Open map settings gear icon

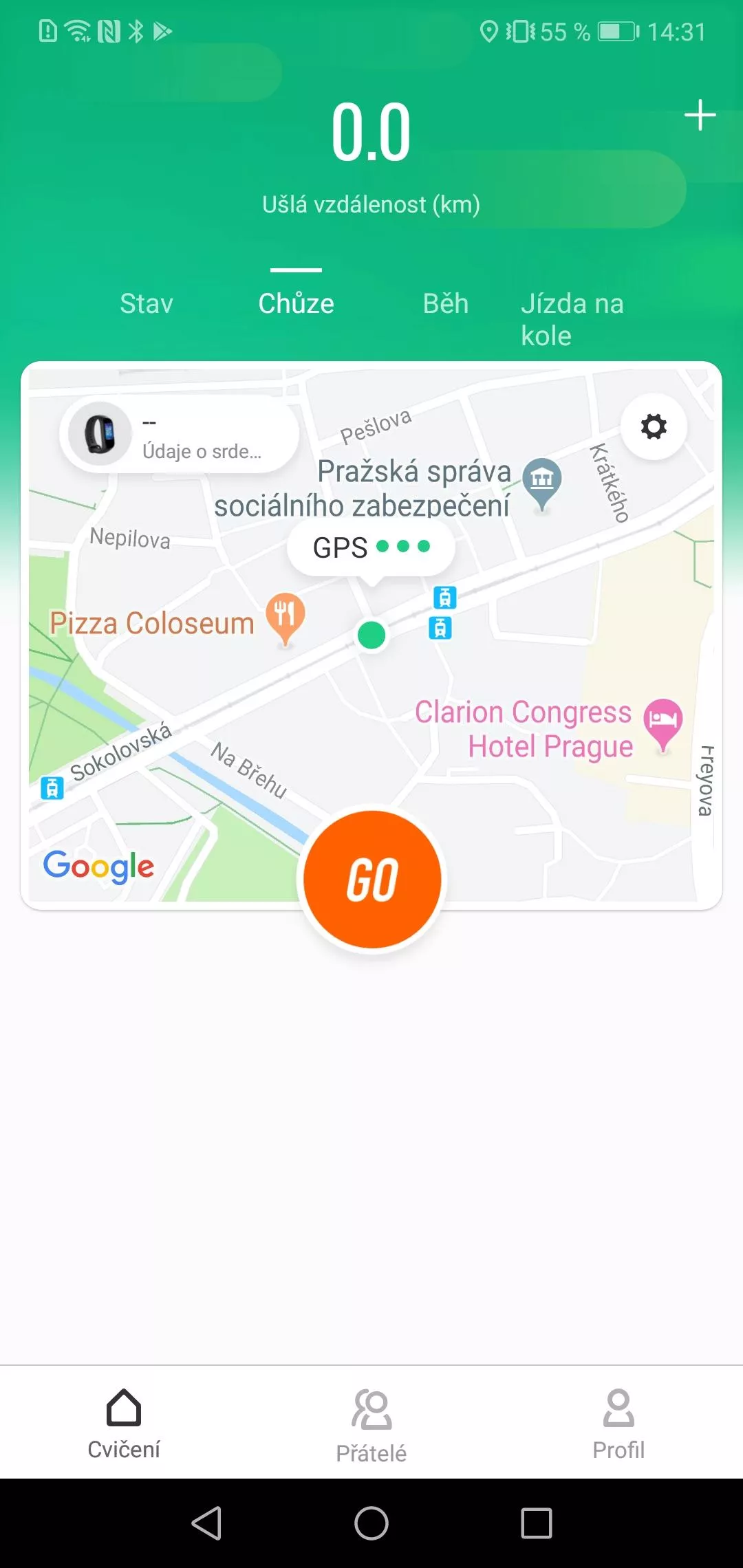[x=654, y=426]
